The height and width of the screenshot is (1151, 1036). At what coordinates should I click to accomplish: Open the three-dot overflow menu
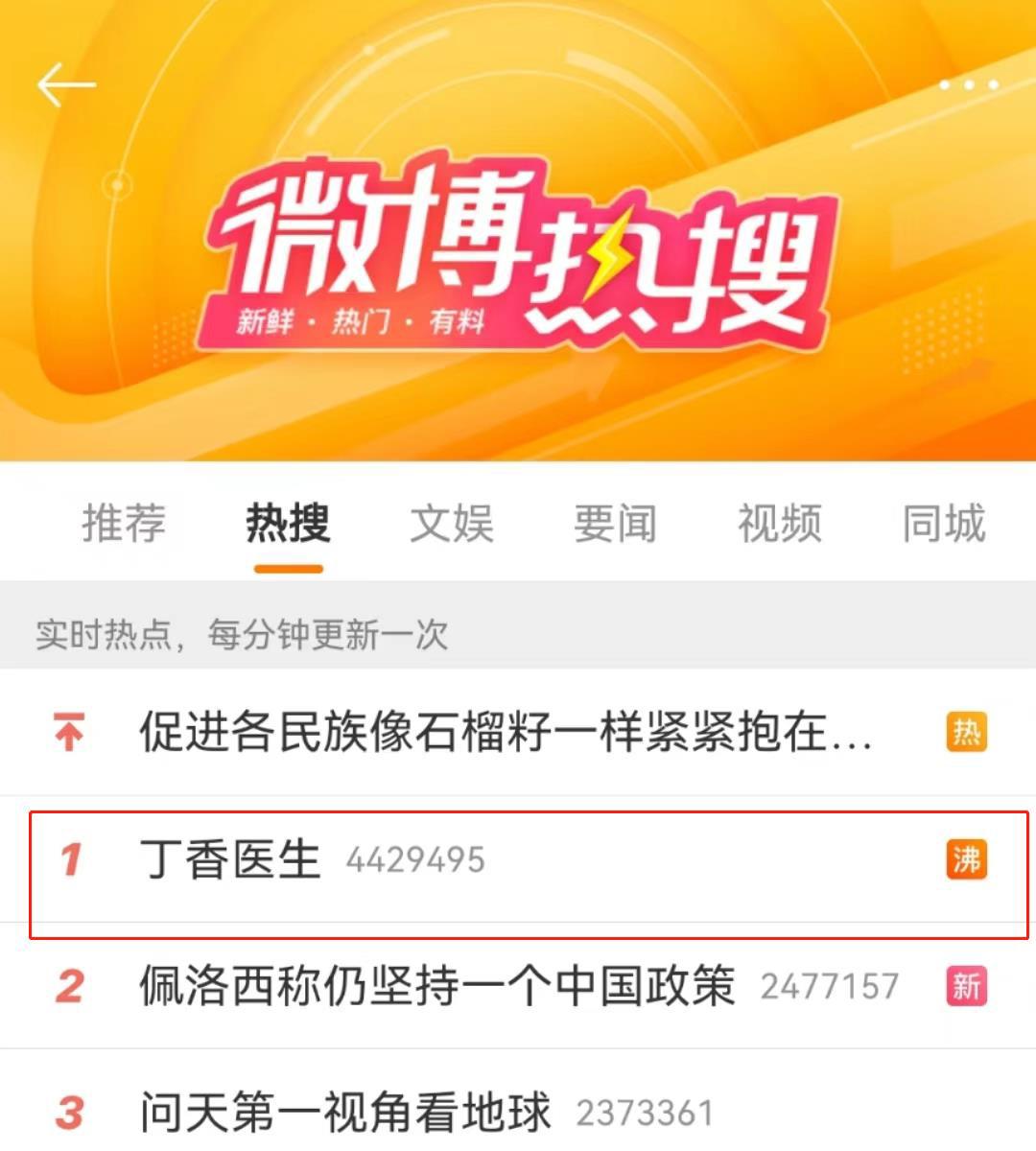point(968,85)
